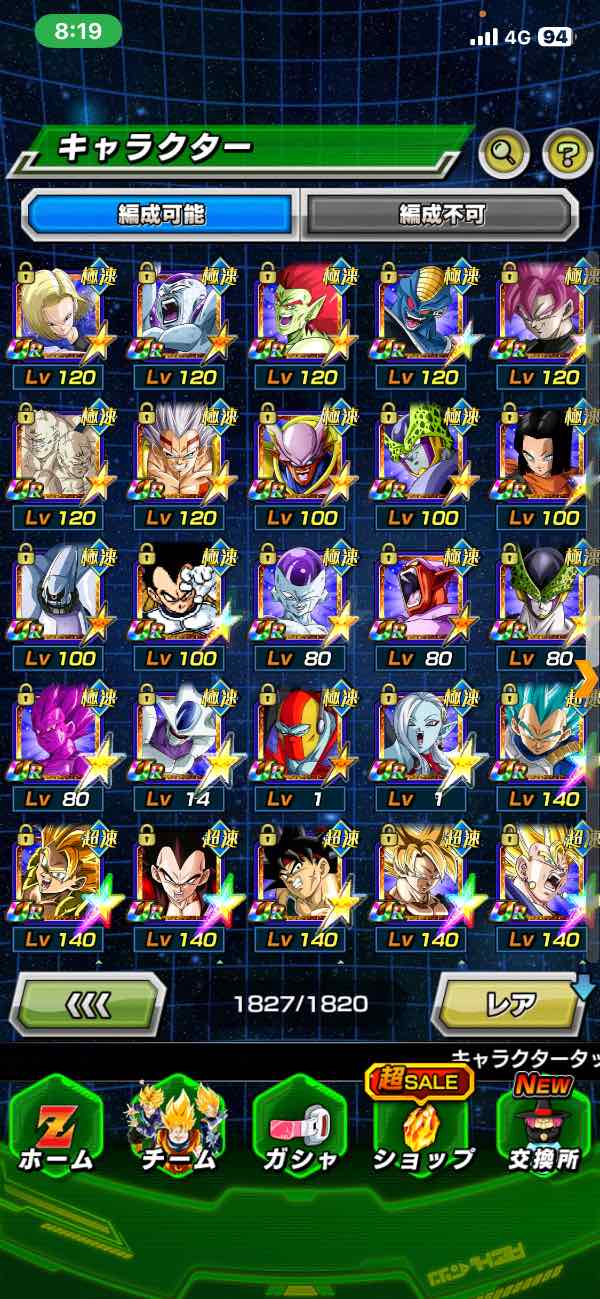Switch to the 編成可能 tab
This screenshot has height=1299, width=600.
tap(159, 214)
